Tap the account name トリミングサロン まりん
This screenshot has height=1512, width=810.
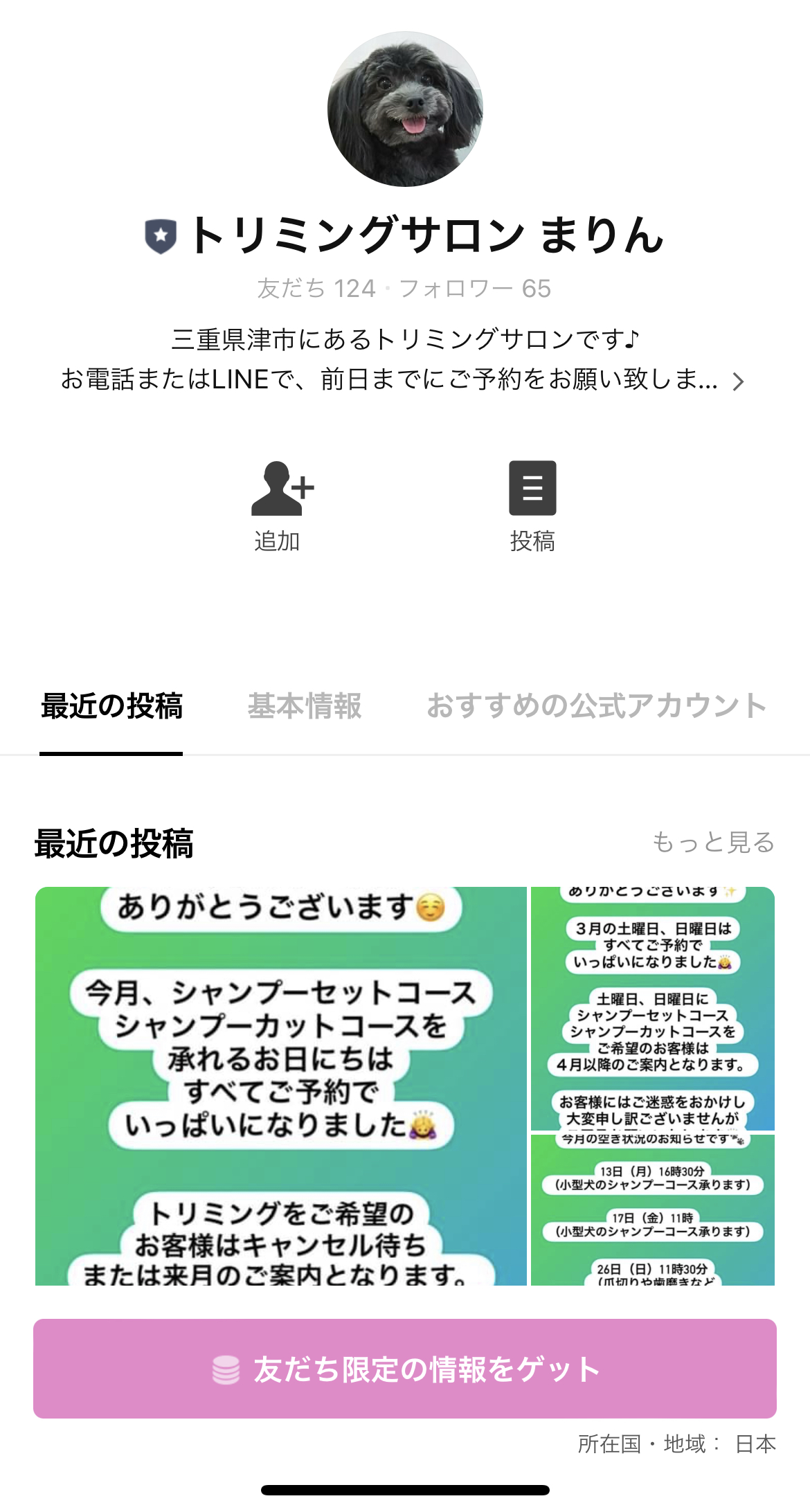click(427, 236)
